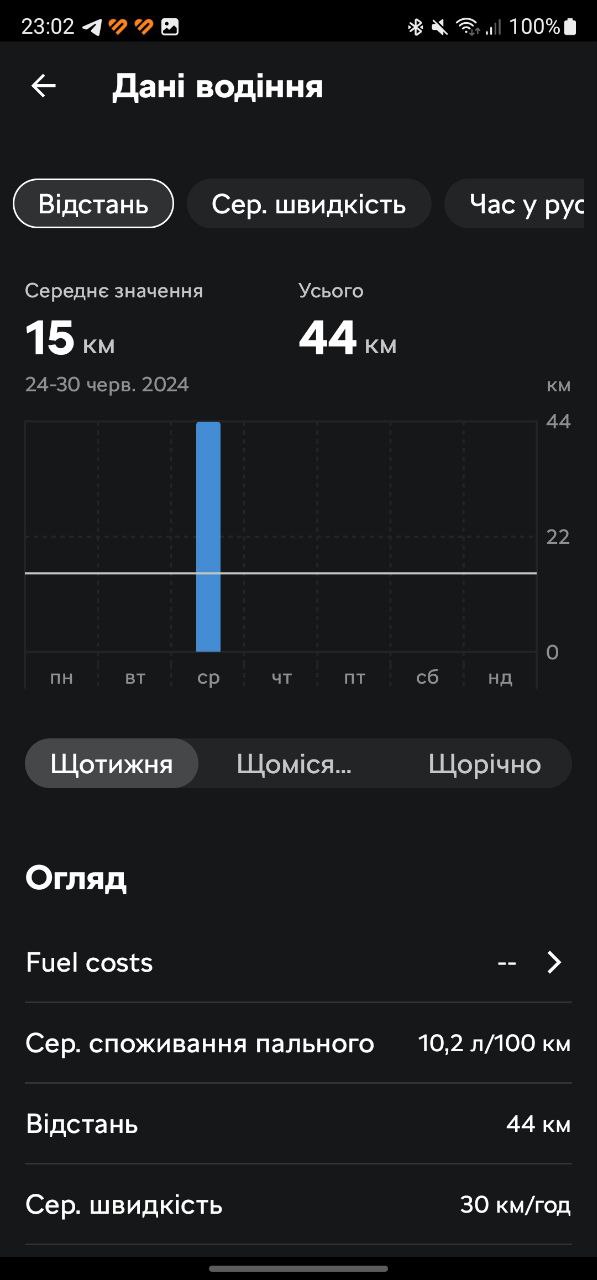
Task: Switch to the Сер. швидкість chip
Action: [x=309, y=204]
